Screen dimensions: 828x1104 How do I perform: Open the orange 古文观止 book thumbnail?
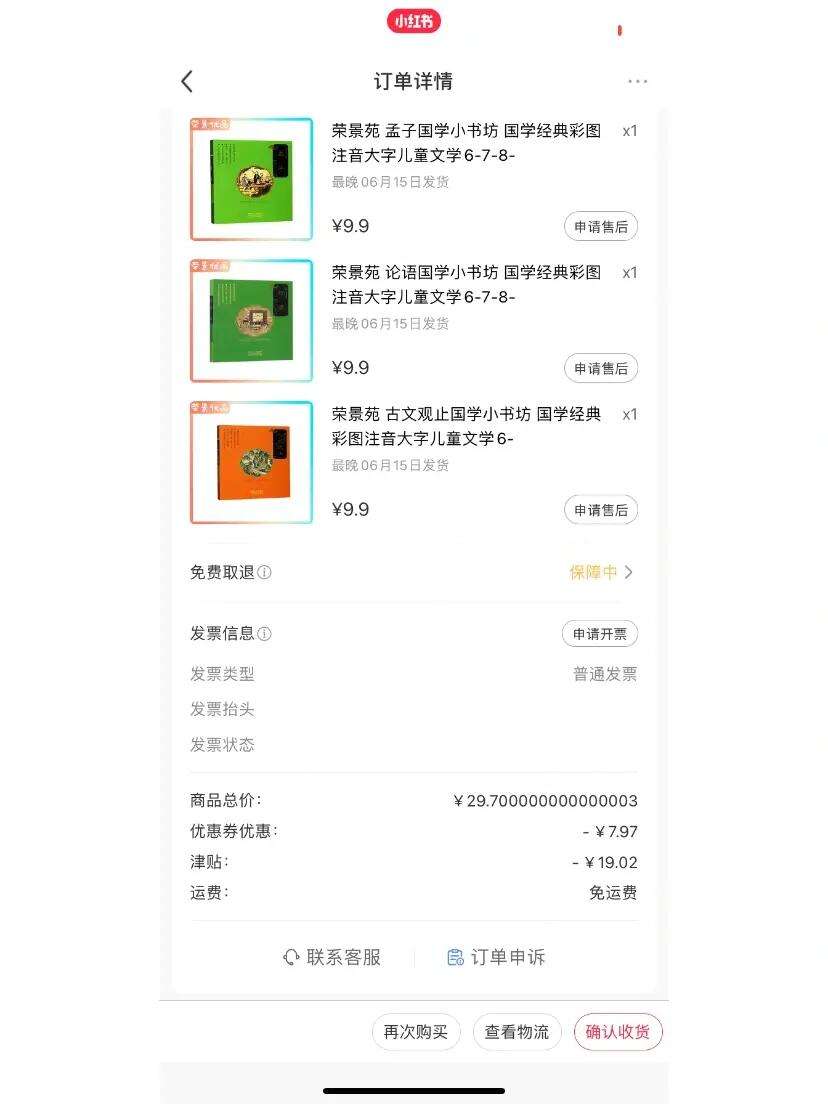(x=251, y=464)
